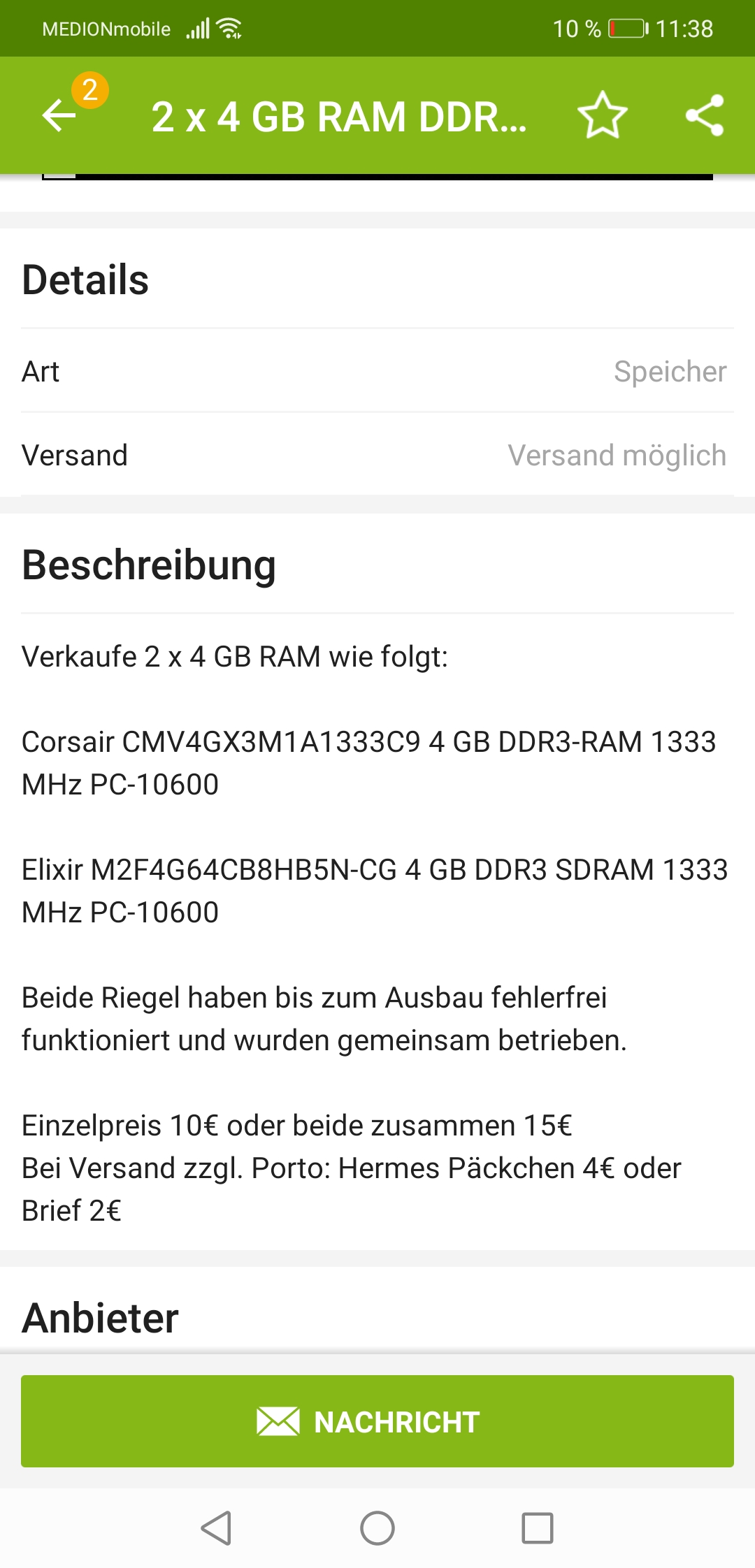
Task: Tap the Details section heading
Action: (x=85, y=279)
